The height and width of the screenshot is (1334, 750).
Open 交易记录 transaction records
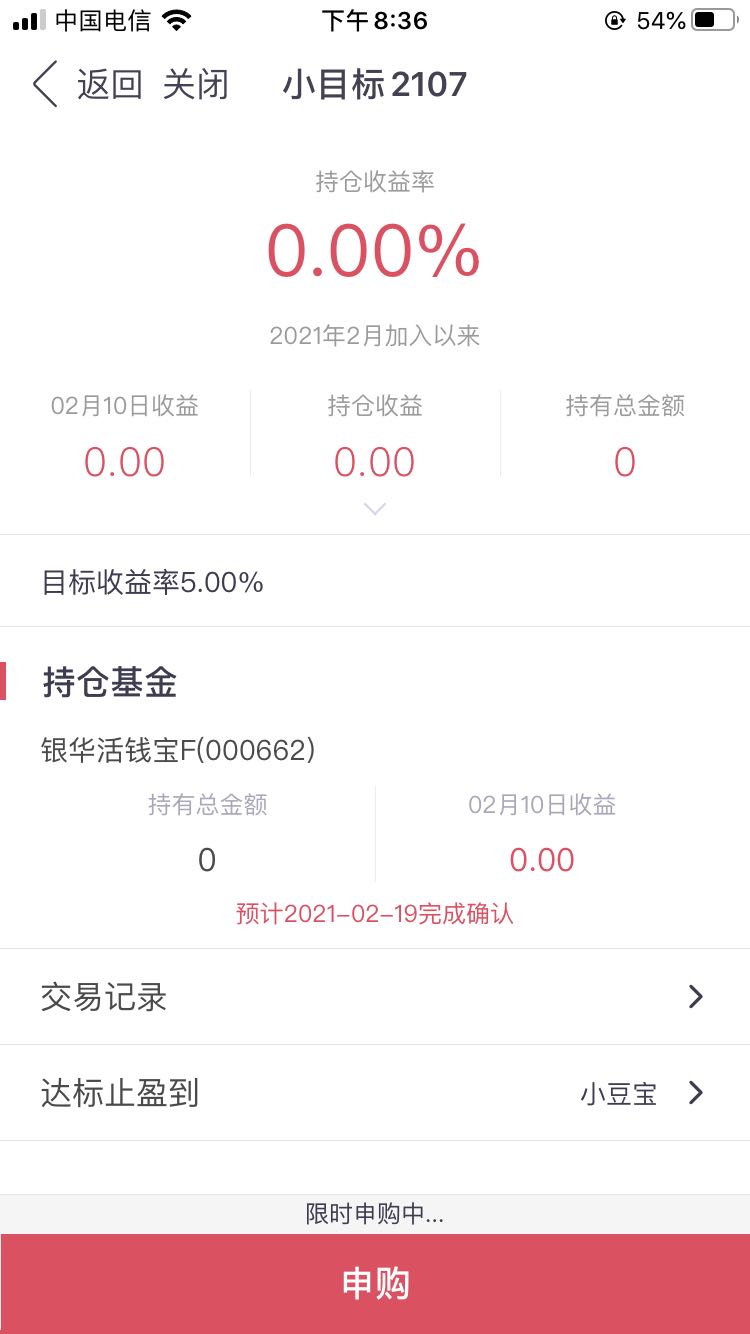click(375, 997)
